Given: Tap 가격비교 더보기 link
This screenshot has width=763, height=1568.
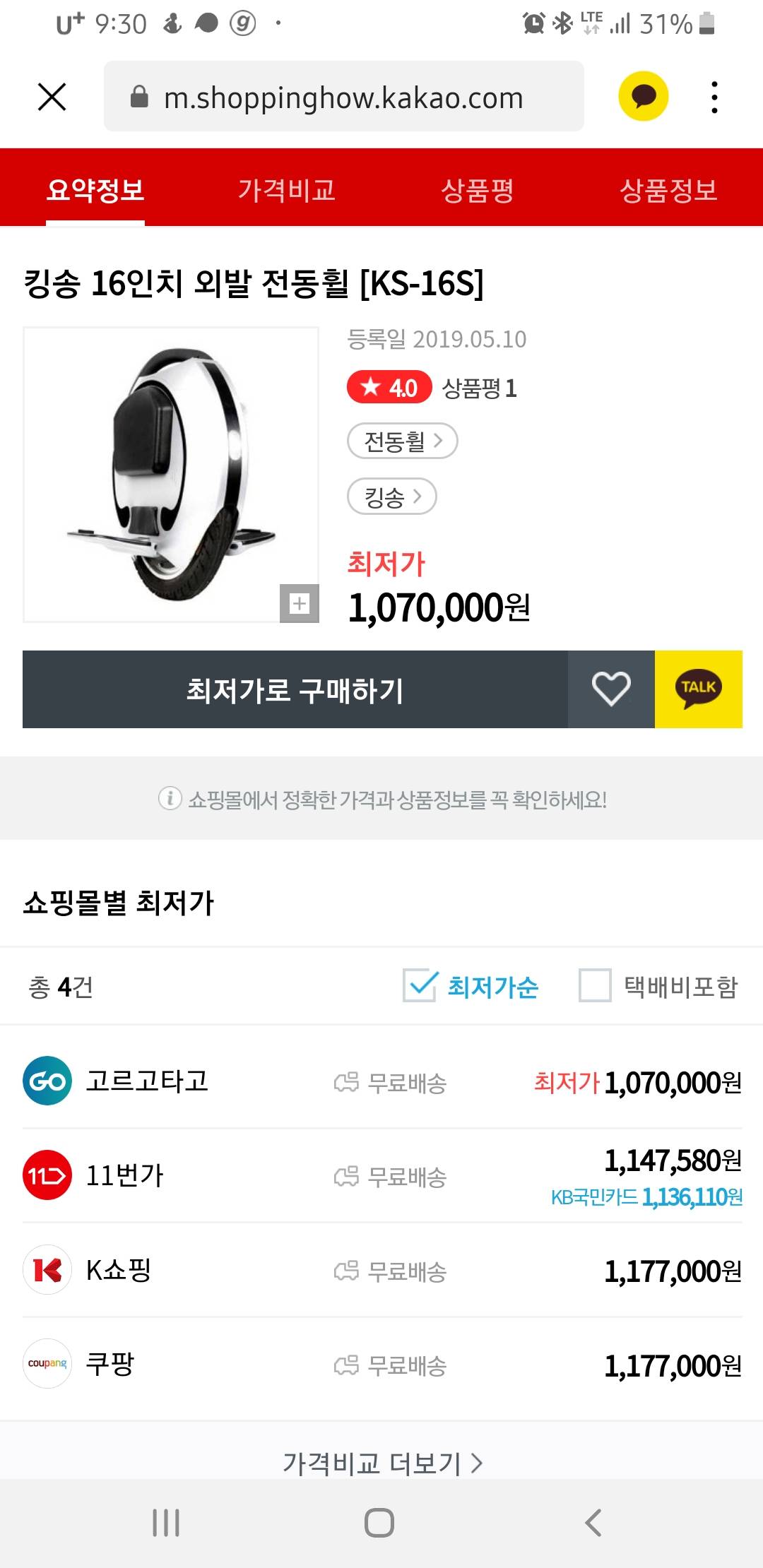Looking at the screenshot, I should (x=381, y=1462).
